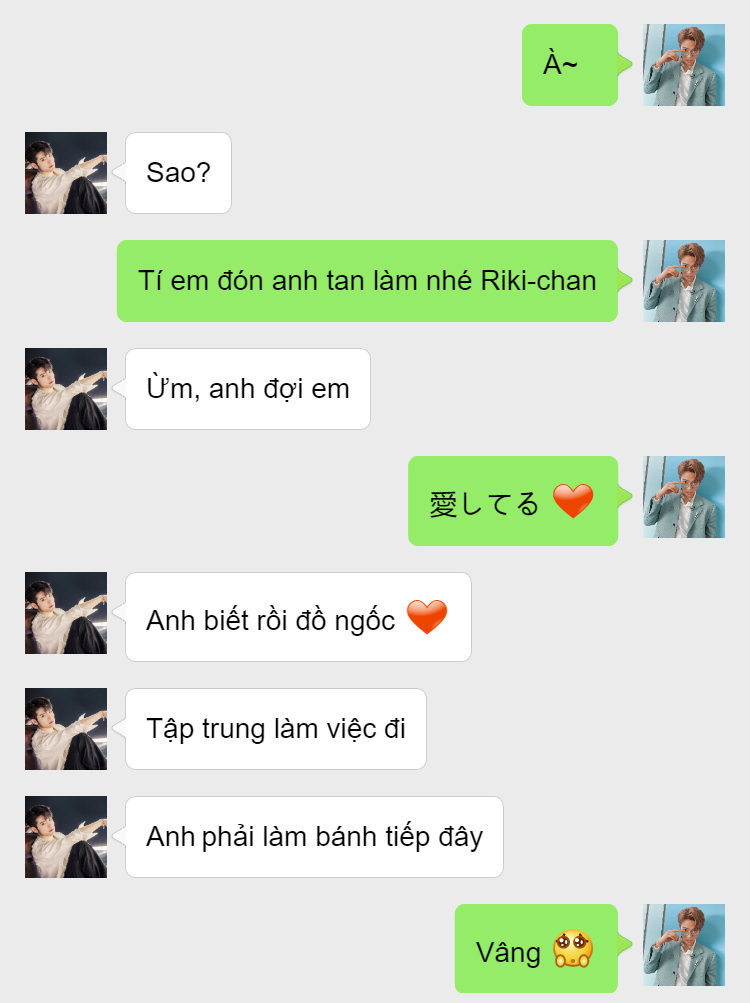750x1003 pixels.
Task: Open sender's avatar beside the 'À~' message
Action: [684, 65]
